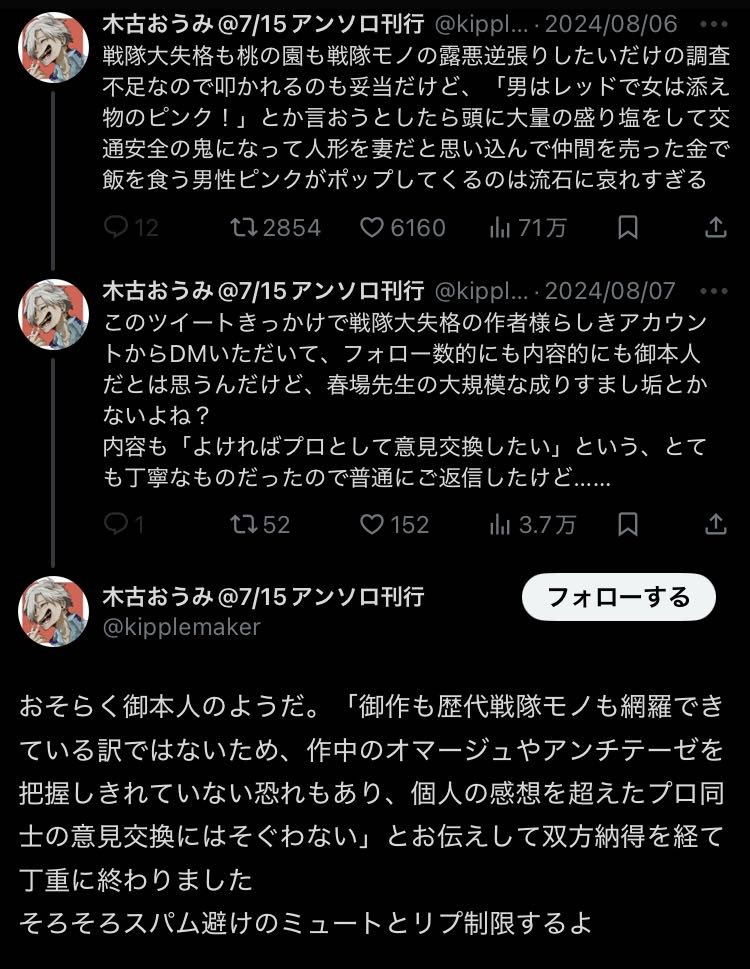Image resolution: width=750 pixels, height=969 pixels.
Task: Bookmark the 2024/08/06 tweet
Action: [627, 228]
